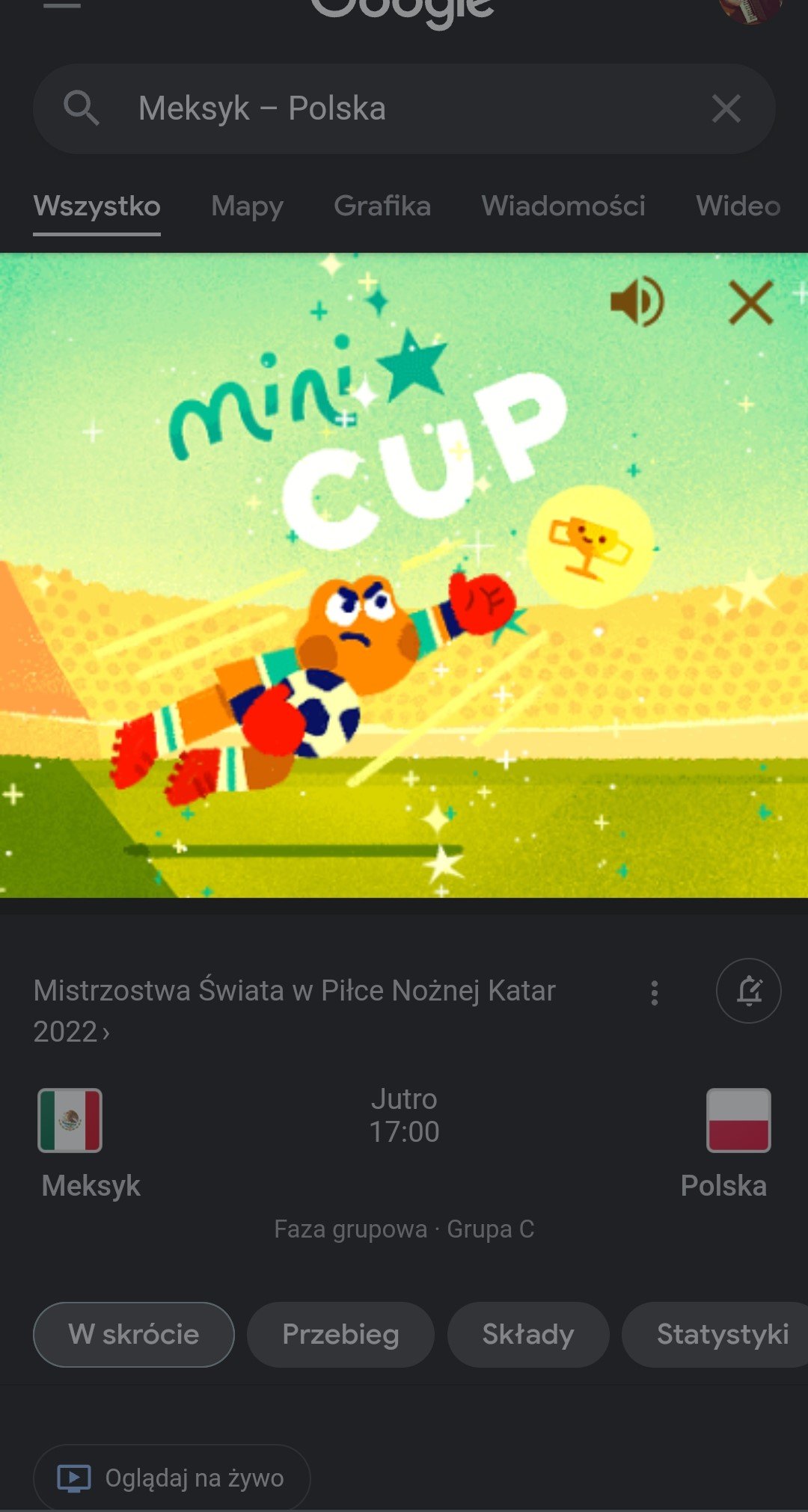808x1512 pixels.
Task: Open the account profile picture
Action: (x=750, y=7)
